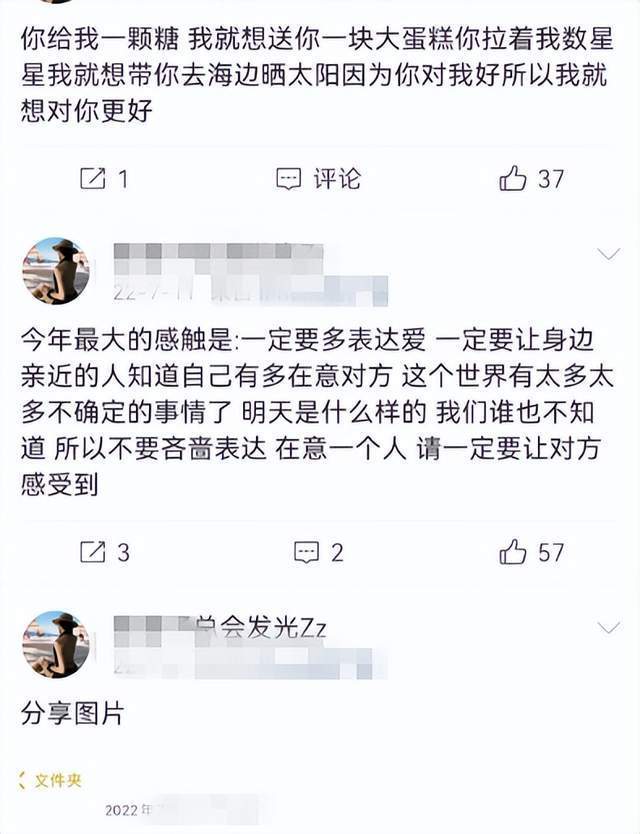
Task: Repost the candy and cake post
Action: (x=103, y=179)
